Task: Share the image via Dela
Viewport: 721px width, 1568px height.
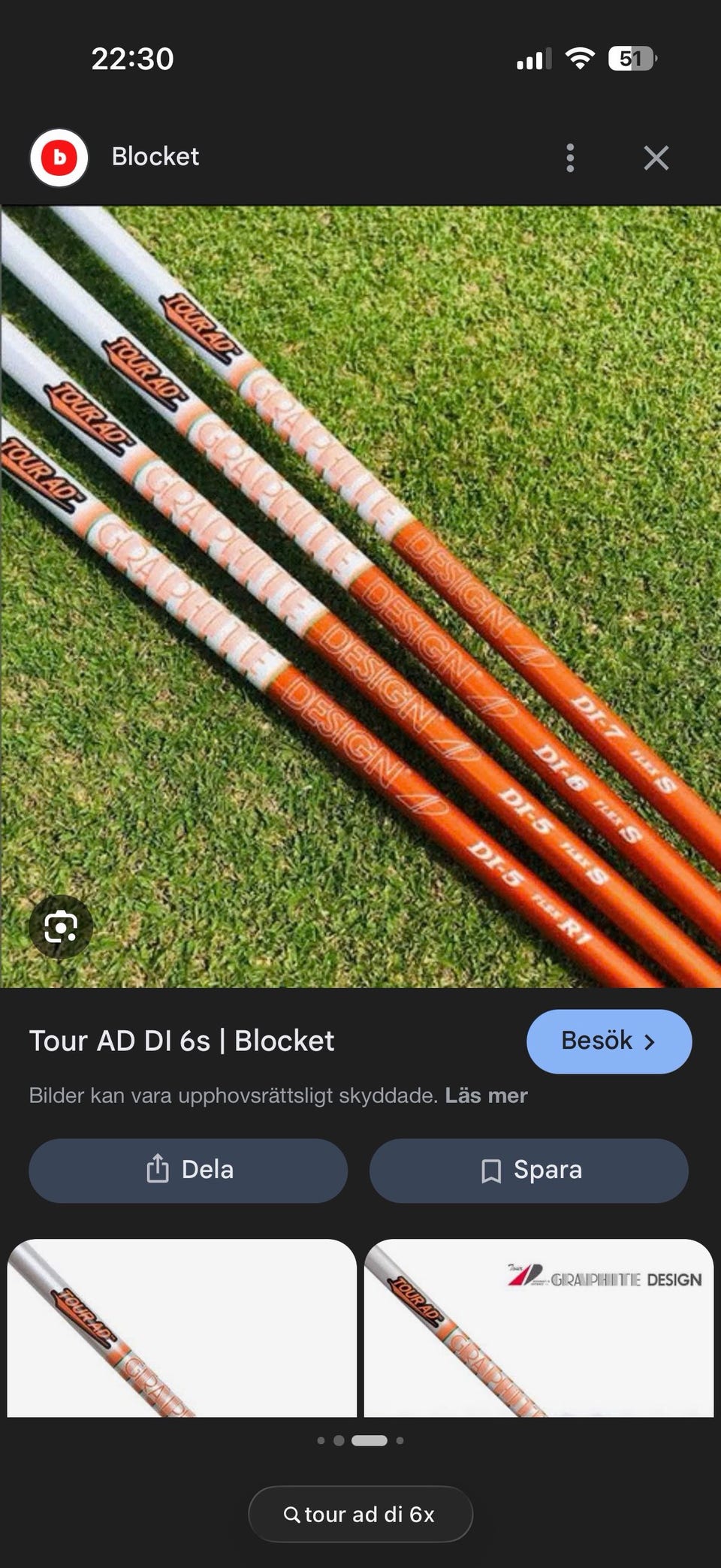Action: (x=188, y=1170)
